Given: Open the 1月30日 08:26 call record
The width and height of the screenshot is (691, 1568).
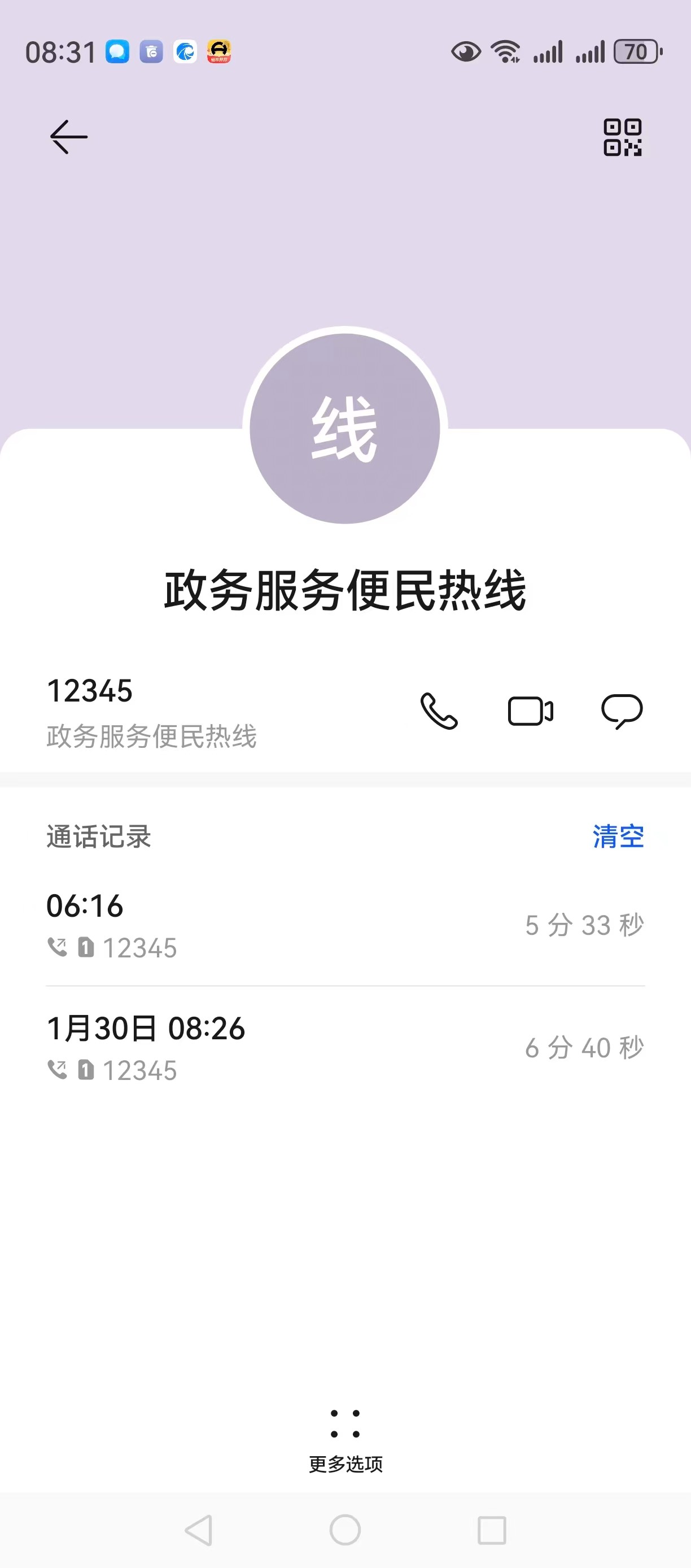Looking at the screenshot, I should (x=345, y=1048).
